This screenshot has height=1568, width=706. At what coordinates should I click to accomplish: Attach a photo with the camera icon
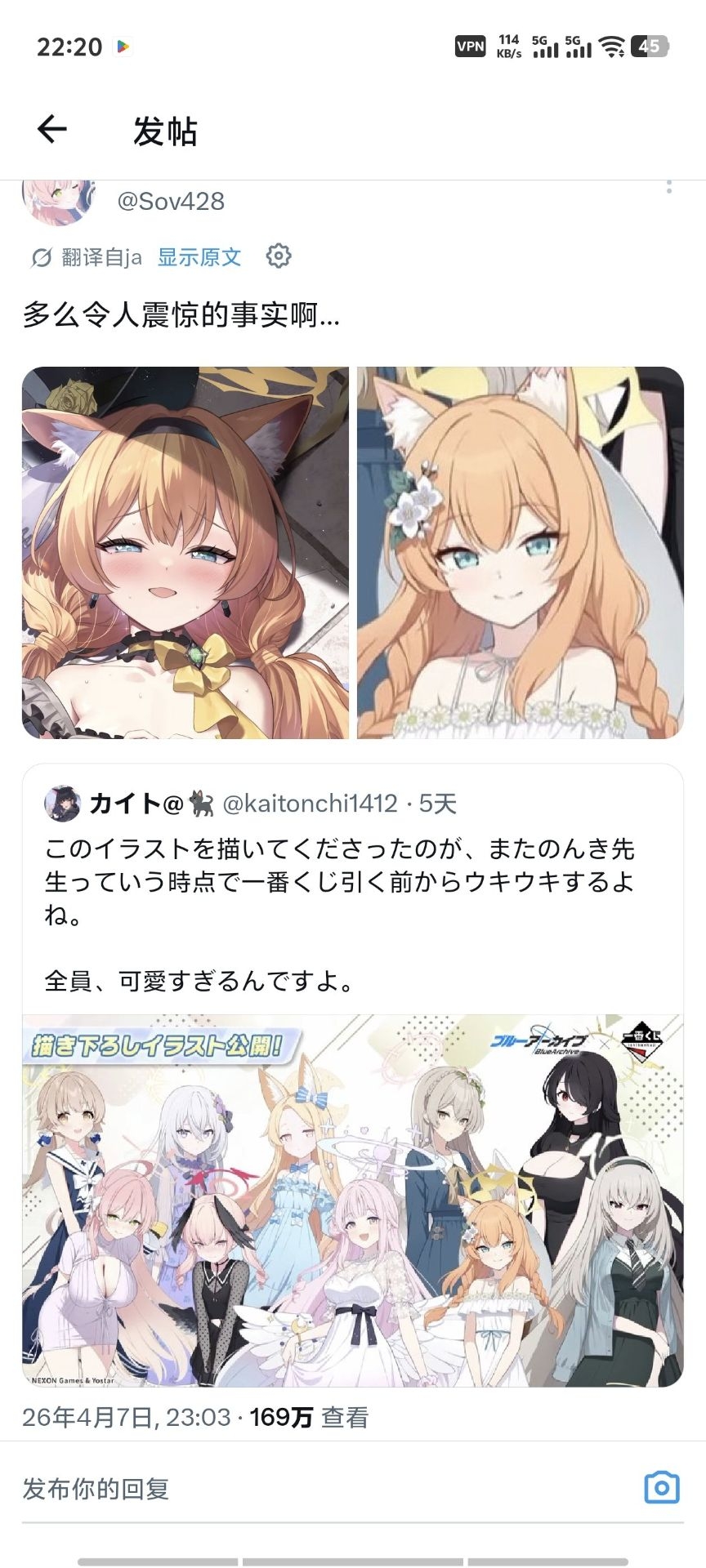click(661, 1488)
